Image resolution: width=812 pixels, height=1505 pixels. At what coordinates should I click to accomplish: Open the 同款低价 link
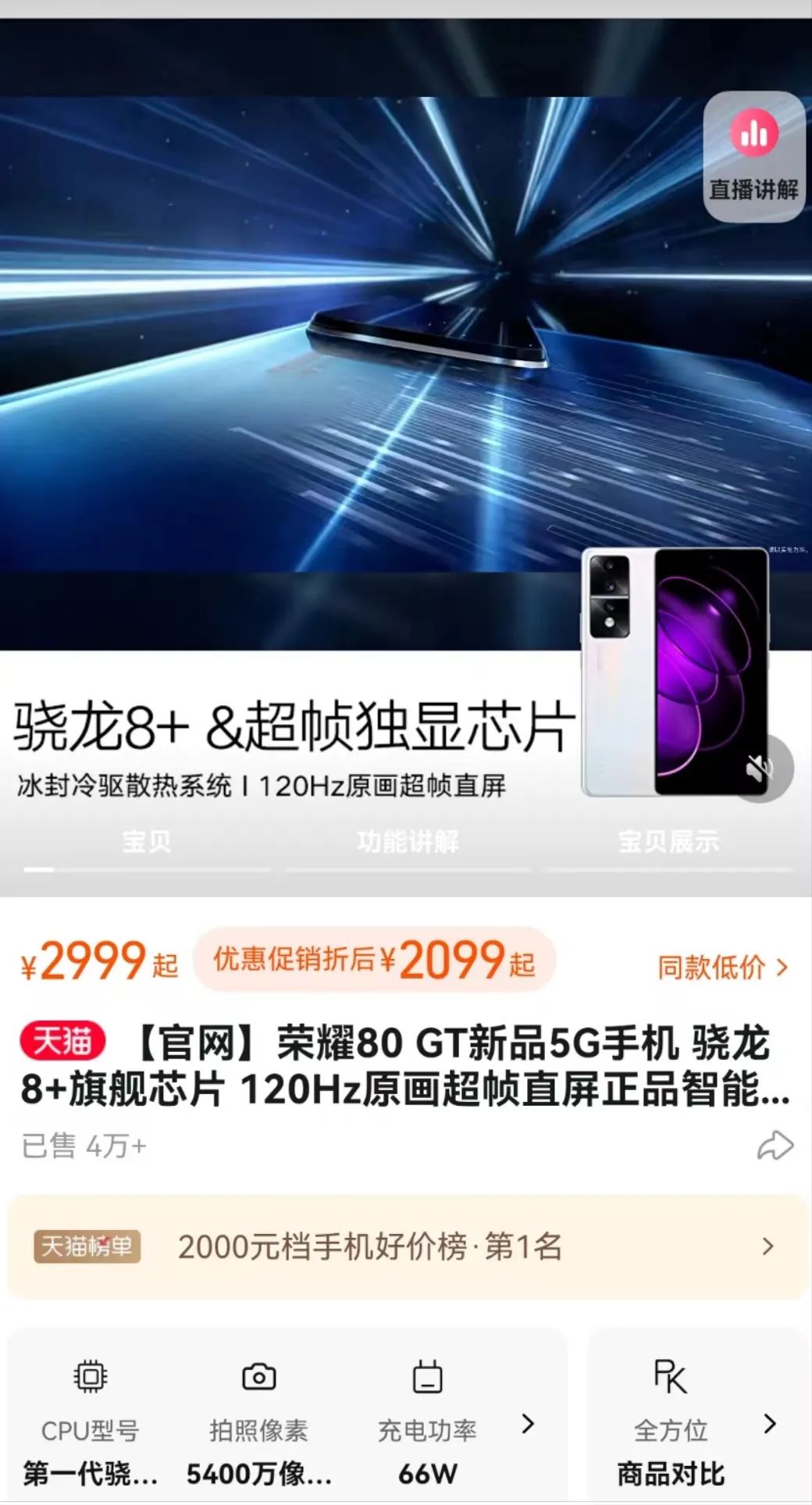click(x=722, y=967)
